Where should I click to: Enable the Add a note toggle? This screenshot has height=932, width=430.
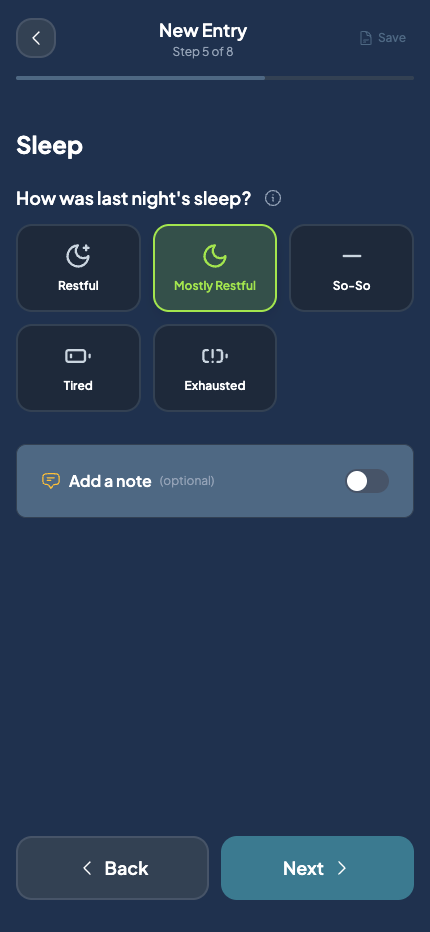[x=368, y=481]
